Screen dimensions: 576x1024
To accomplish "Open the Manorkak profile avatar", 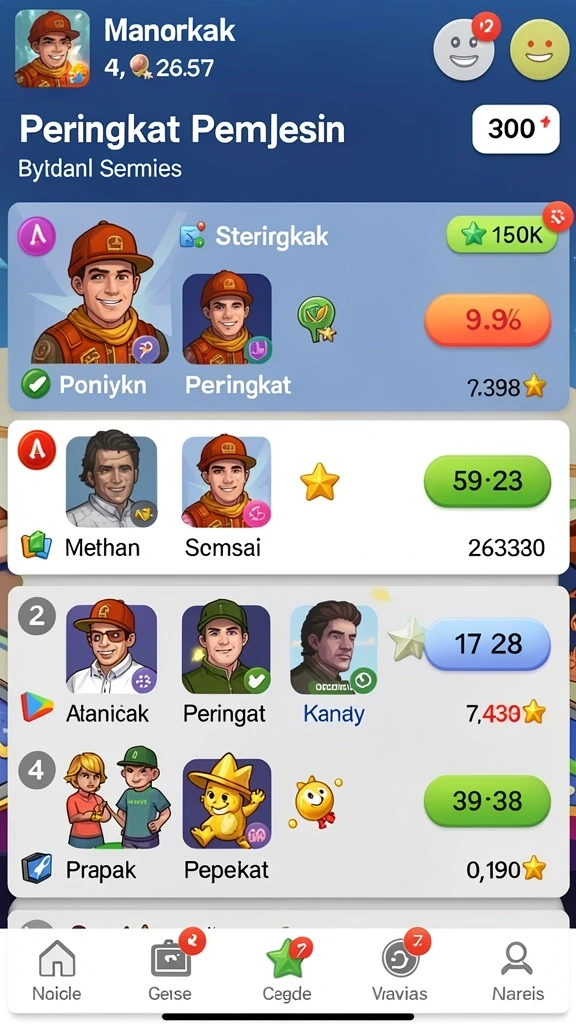I will (52, 49).
